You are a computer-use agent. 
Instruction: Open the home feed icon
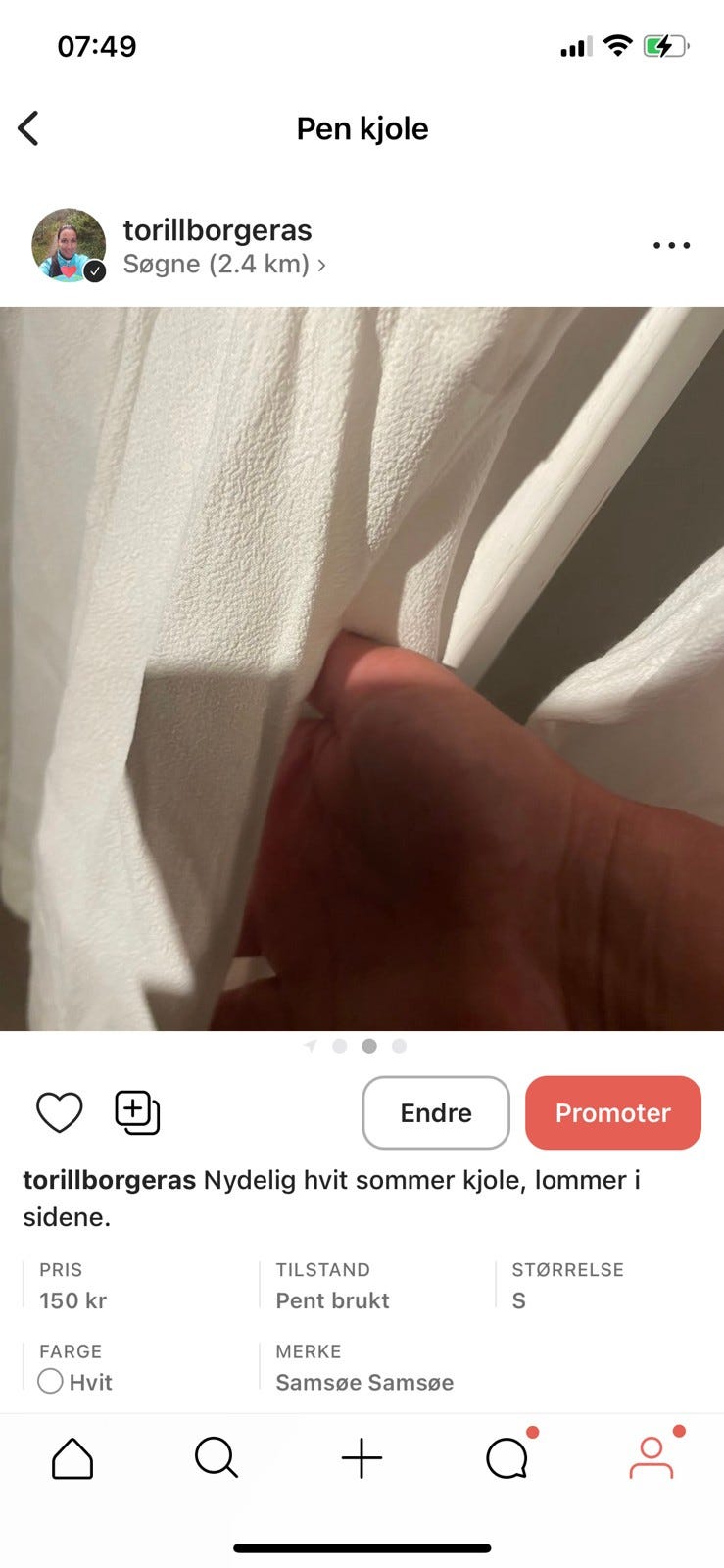pyautogui.click(x=72, y=1457)
